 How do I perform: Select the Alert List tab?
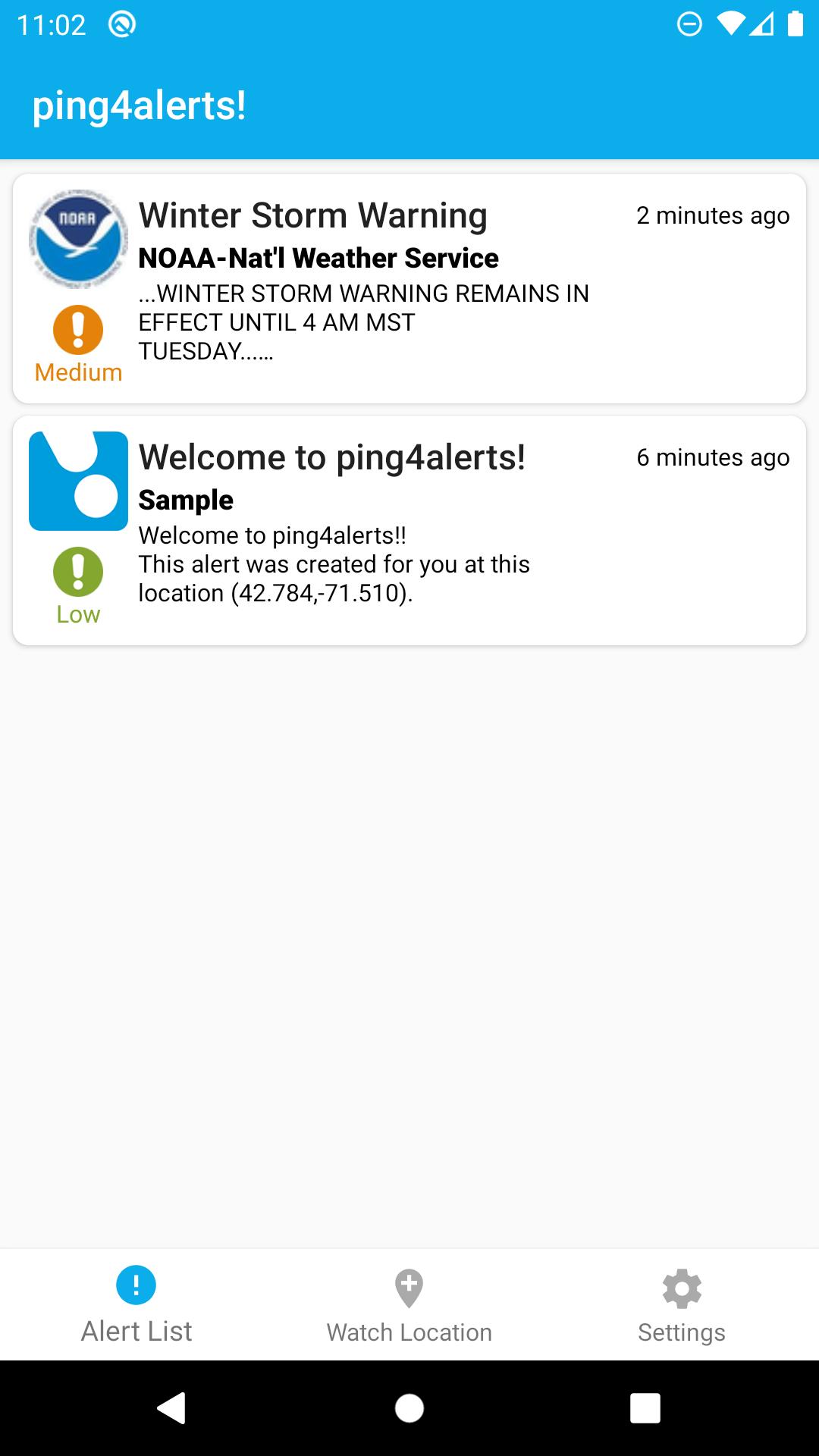tap(136, 1304)
